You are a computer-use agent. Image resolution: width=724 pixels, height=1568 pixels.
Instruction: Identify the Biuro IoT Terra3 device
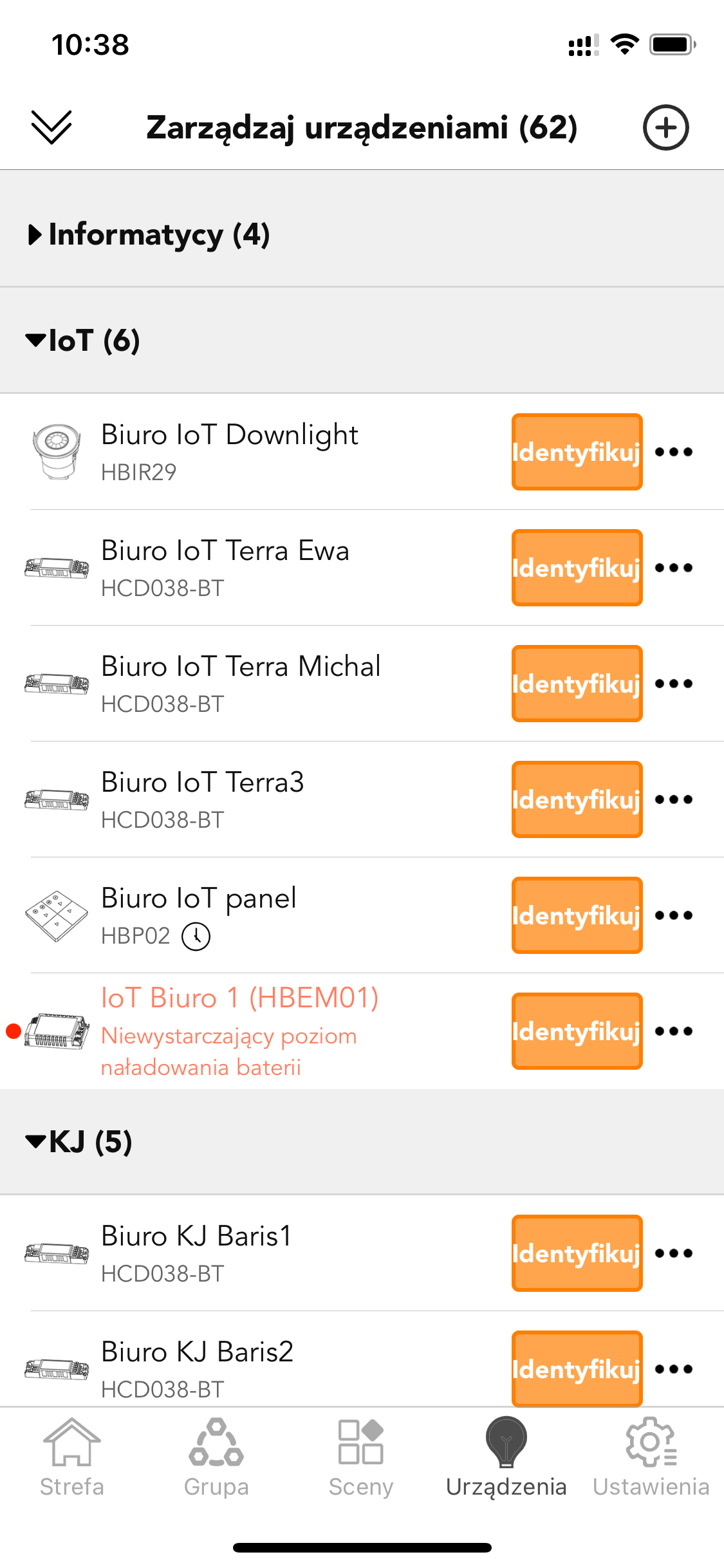click(577, 799)
